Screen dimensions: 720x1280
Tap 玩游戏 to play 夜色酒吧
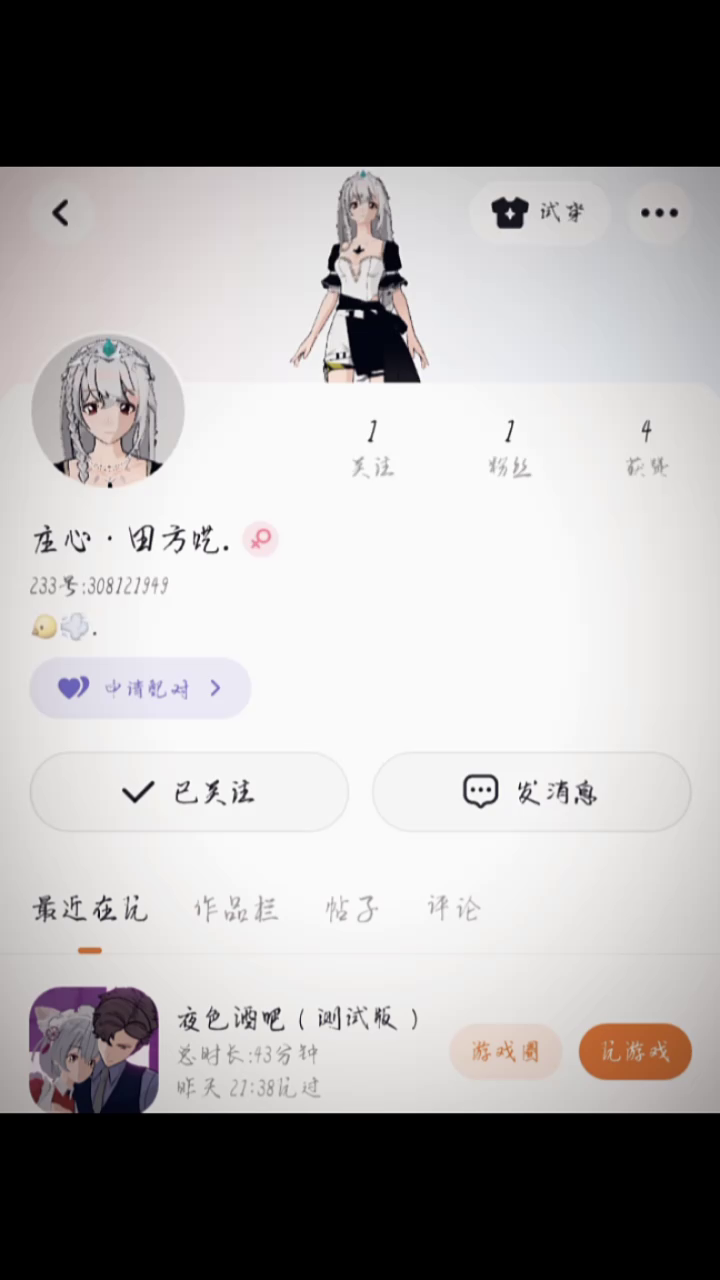[635, 1051]
